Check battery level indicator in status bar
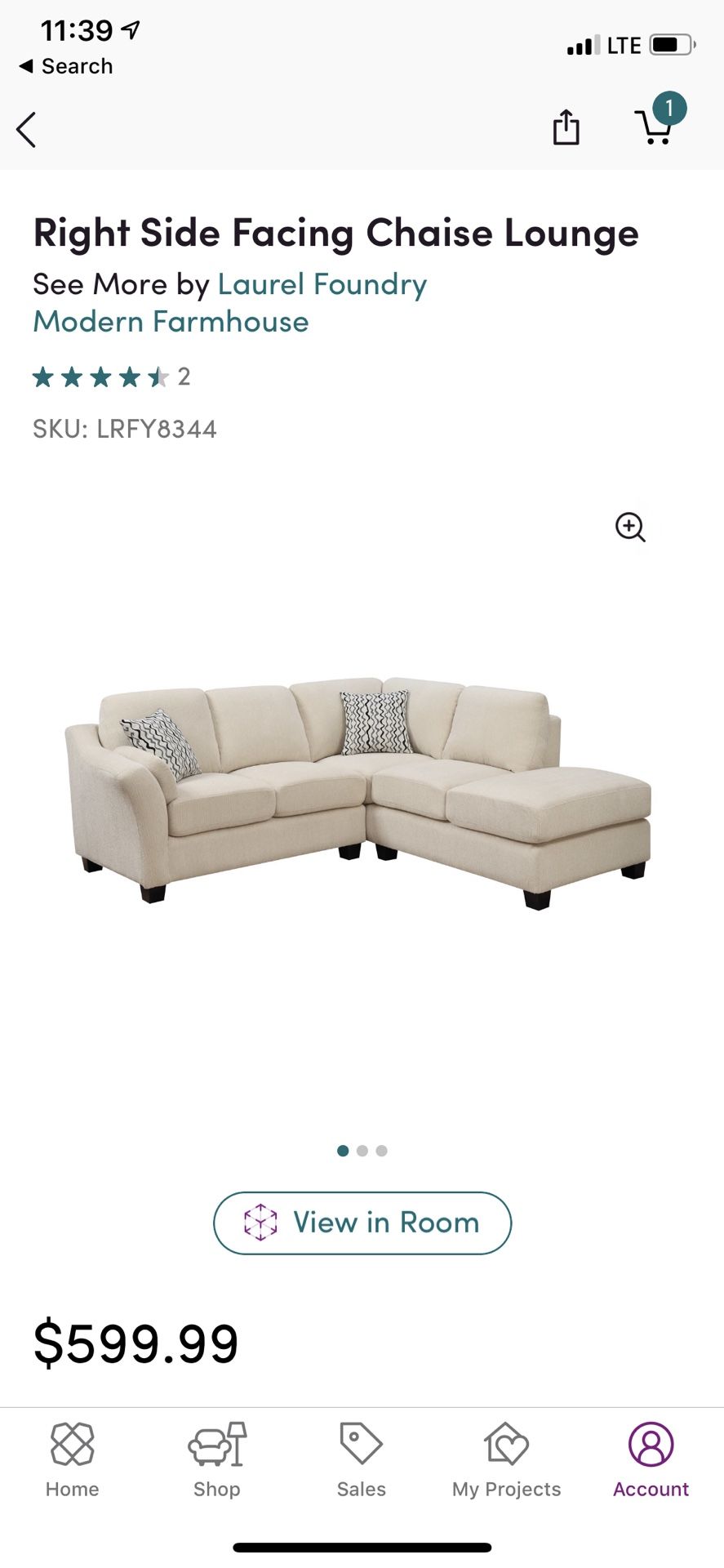The height and width of the screenshot is (1568, 724). tap(673, 45)
